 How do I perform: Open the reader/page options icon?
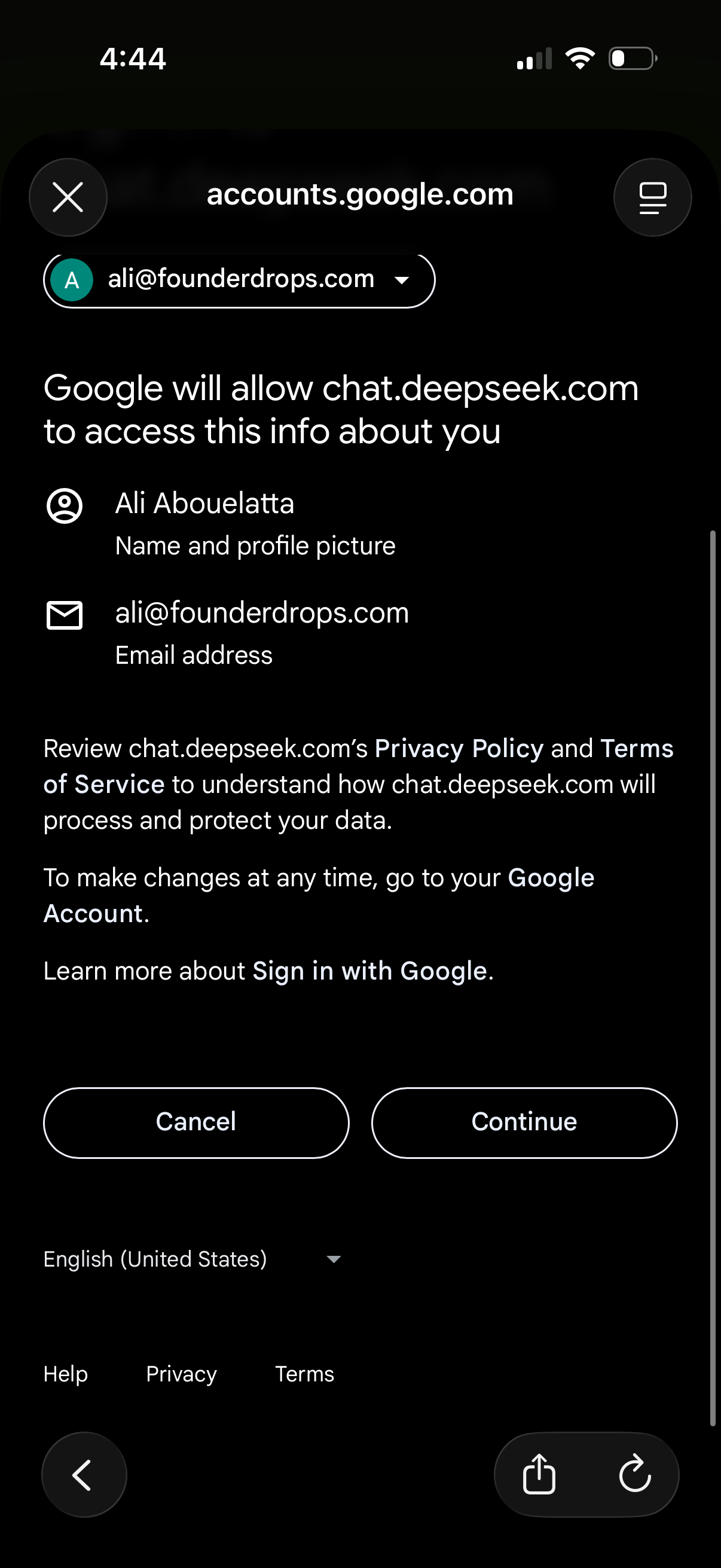tap(652, 197)
